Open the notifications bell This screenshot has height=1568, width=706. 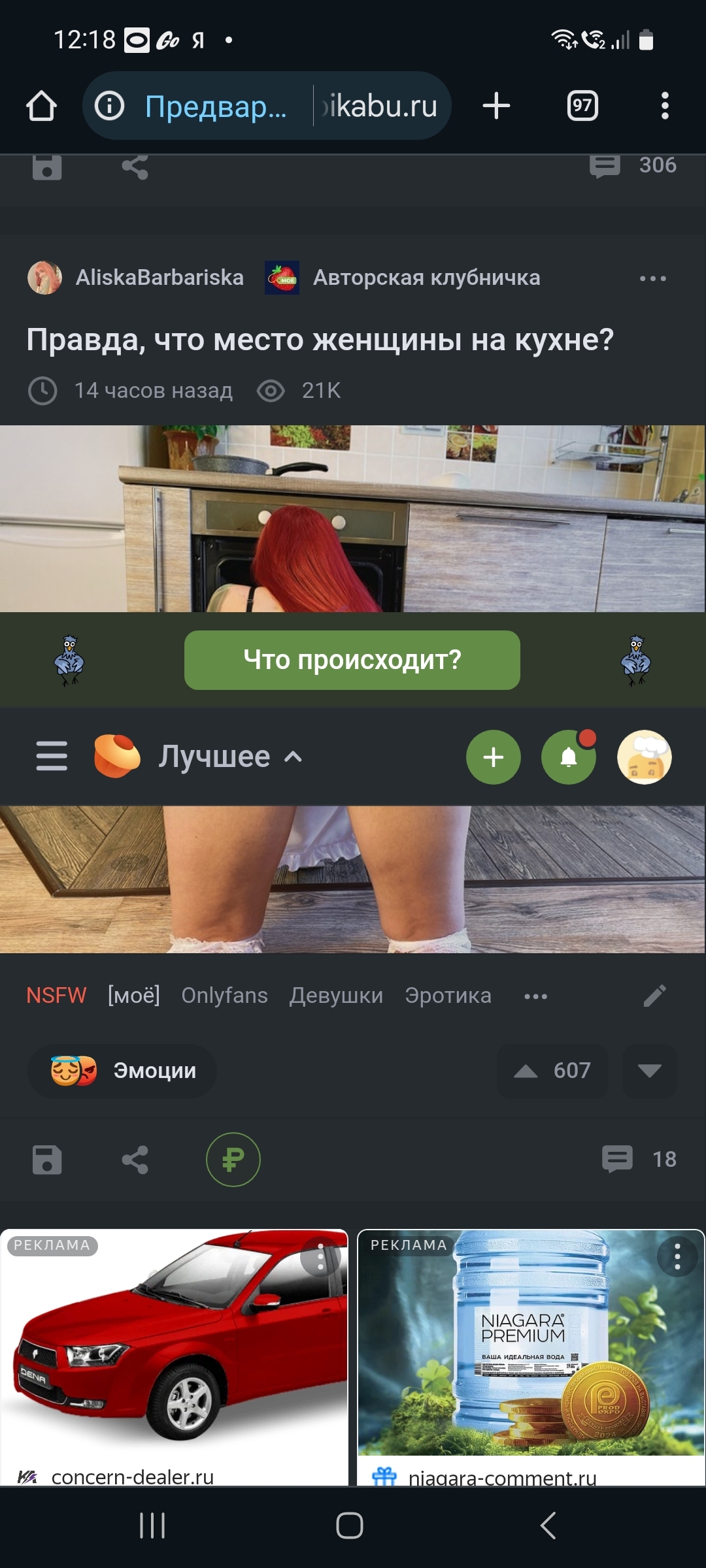569,757
